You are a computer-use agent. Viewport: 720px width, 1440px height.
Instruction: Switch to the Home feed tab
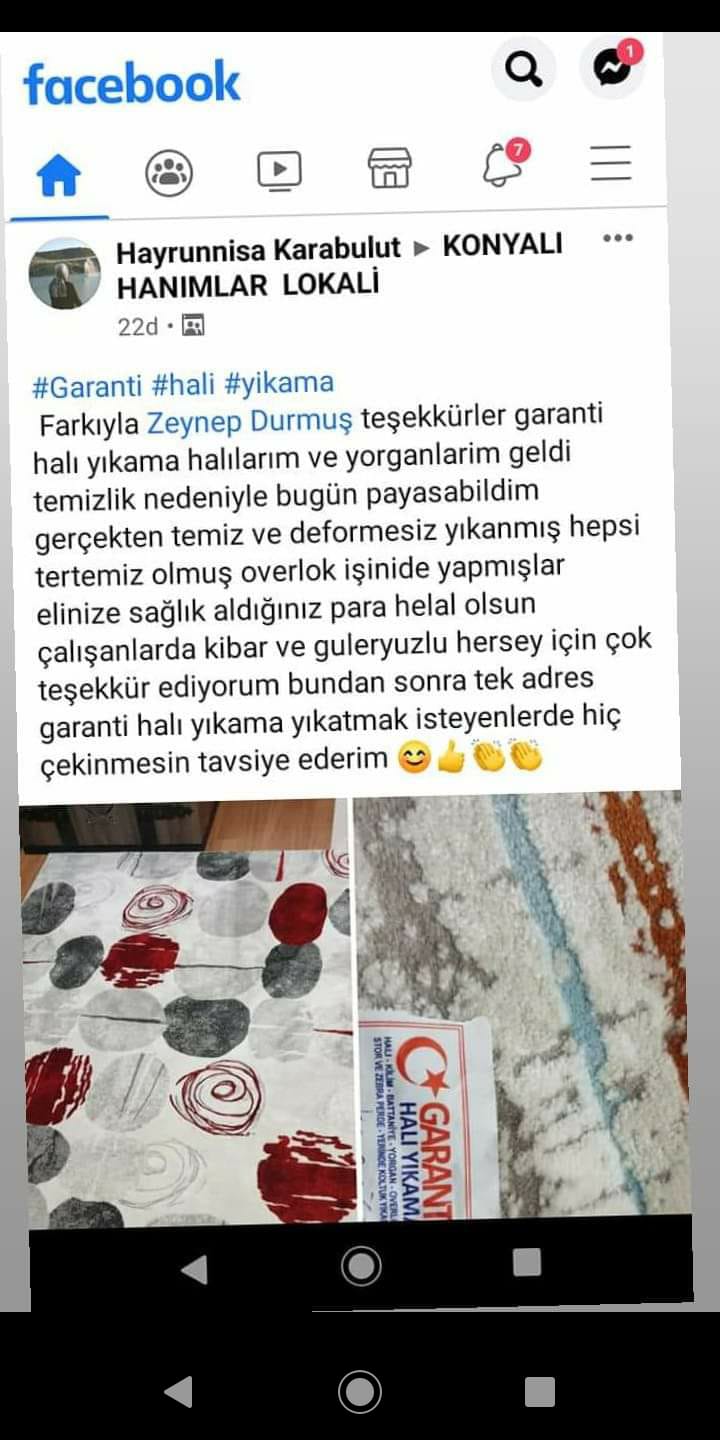(x=58, y=173)
